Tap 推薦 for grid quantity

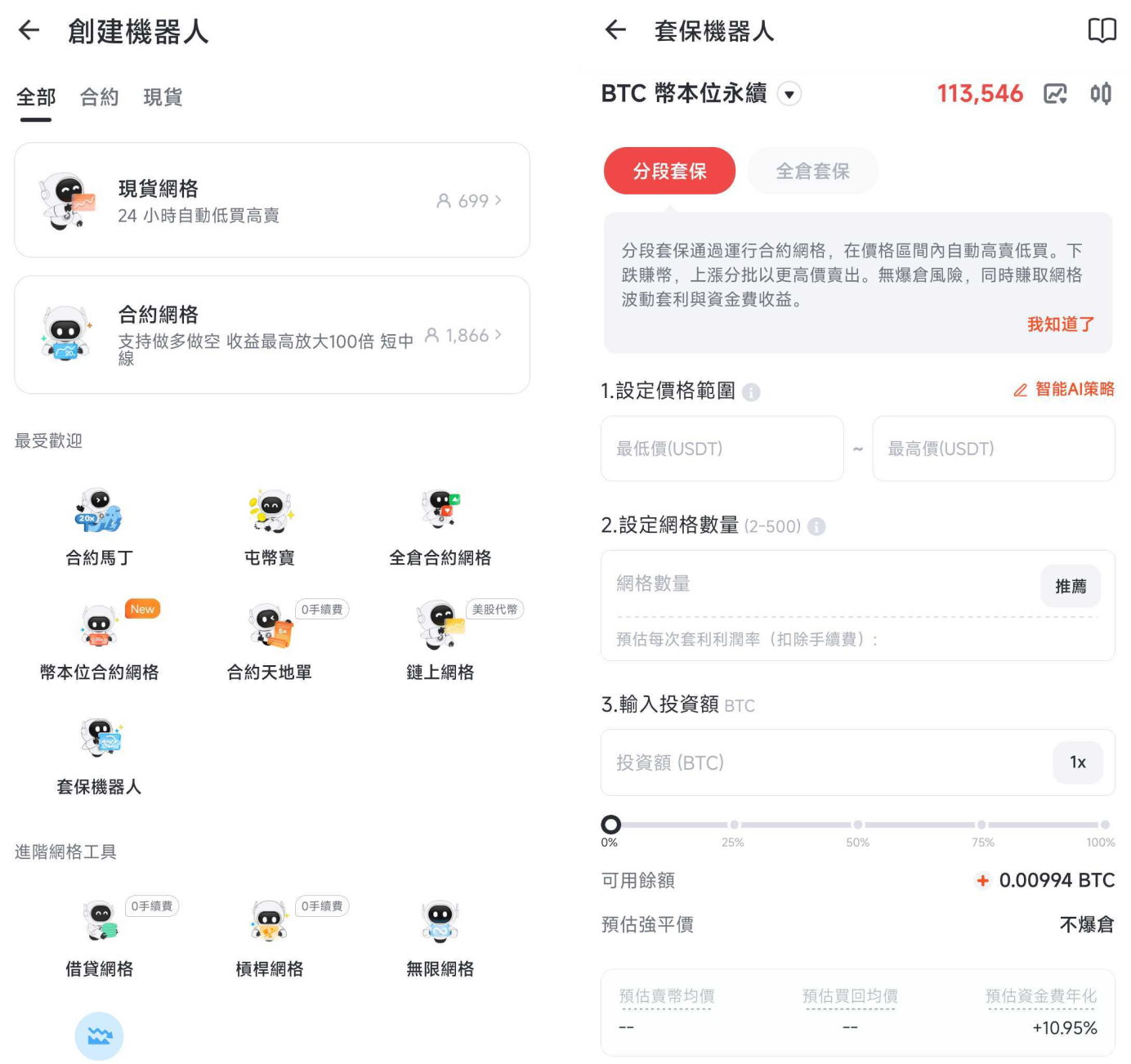tap(1070, 586)
